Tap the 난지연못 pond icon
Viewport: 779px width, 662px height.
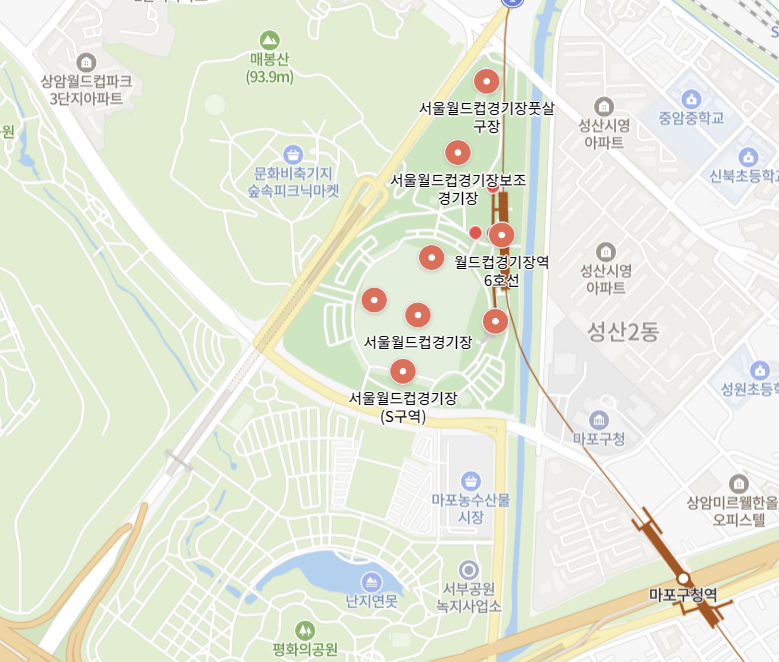(x=371, y=582)
